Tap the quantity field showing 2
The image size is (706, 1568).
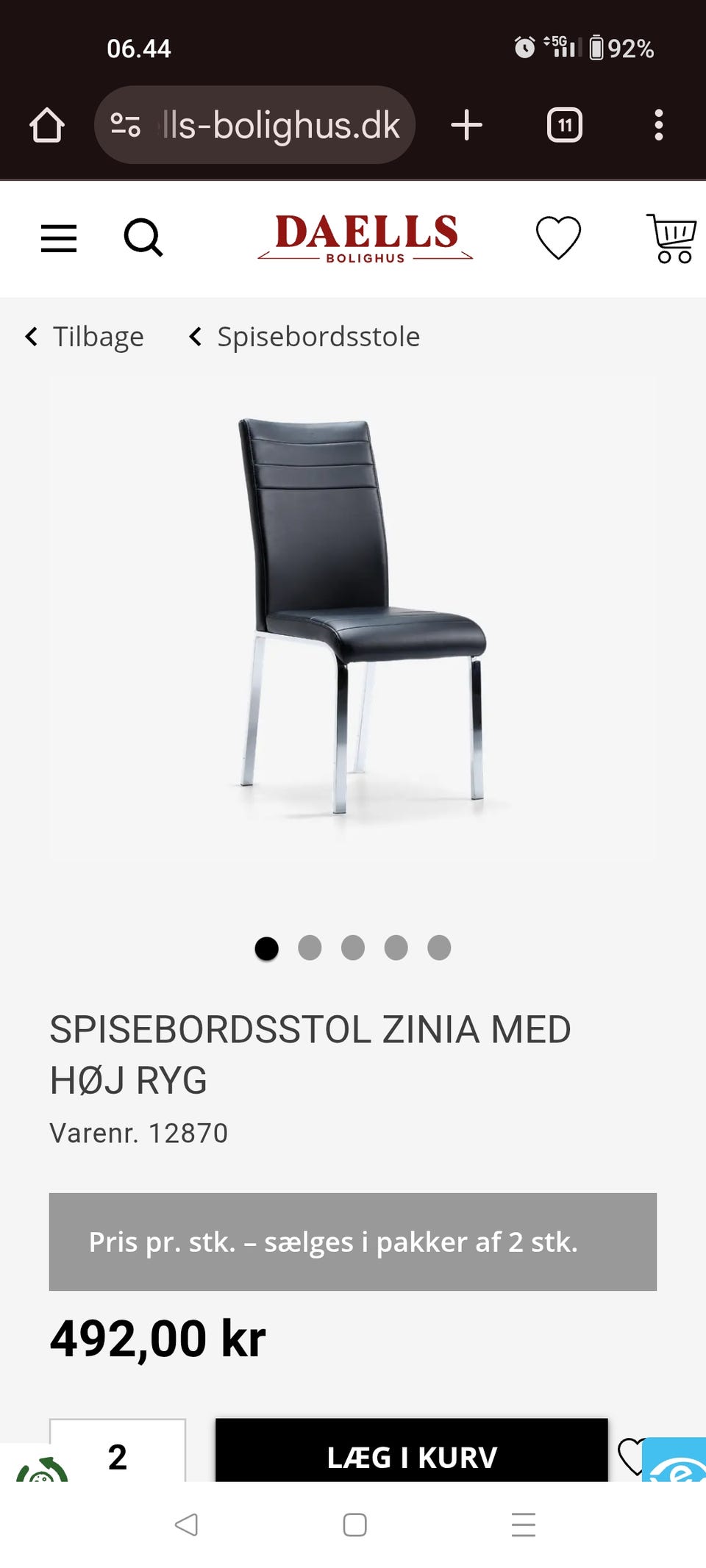[x=118, y=1456]
